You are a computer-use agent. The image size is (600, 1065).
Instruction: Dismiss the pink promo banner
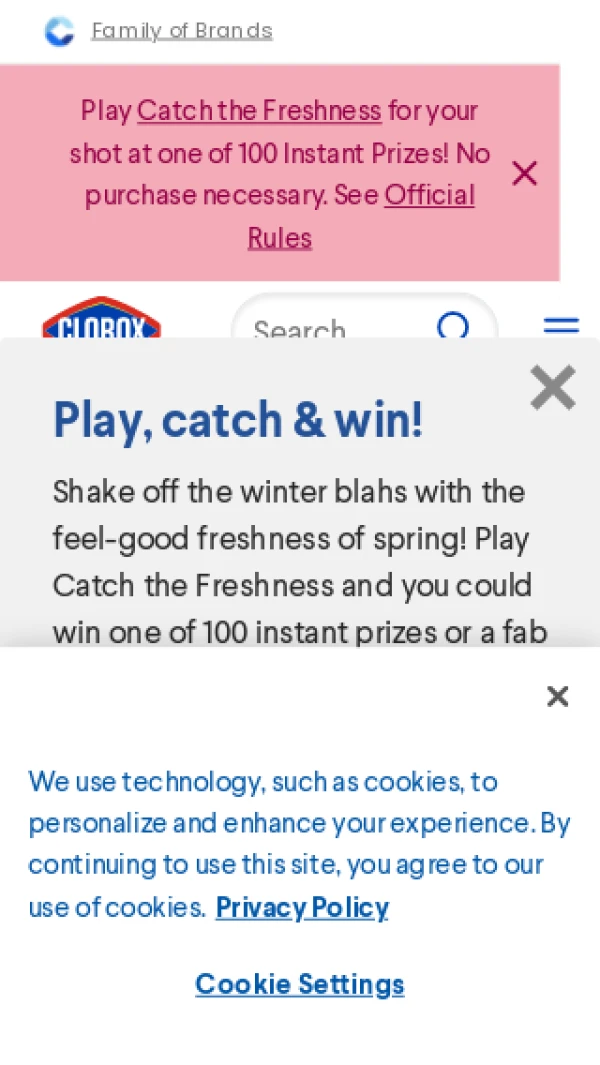click(524, 174)
